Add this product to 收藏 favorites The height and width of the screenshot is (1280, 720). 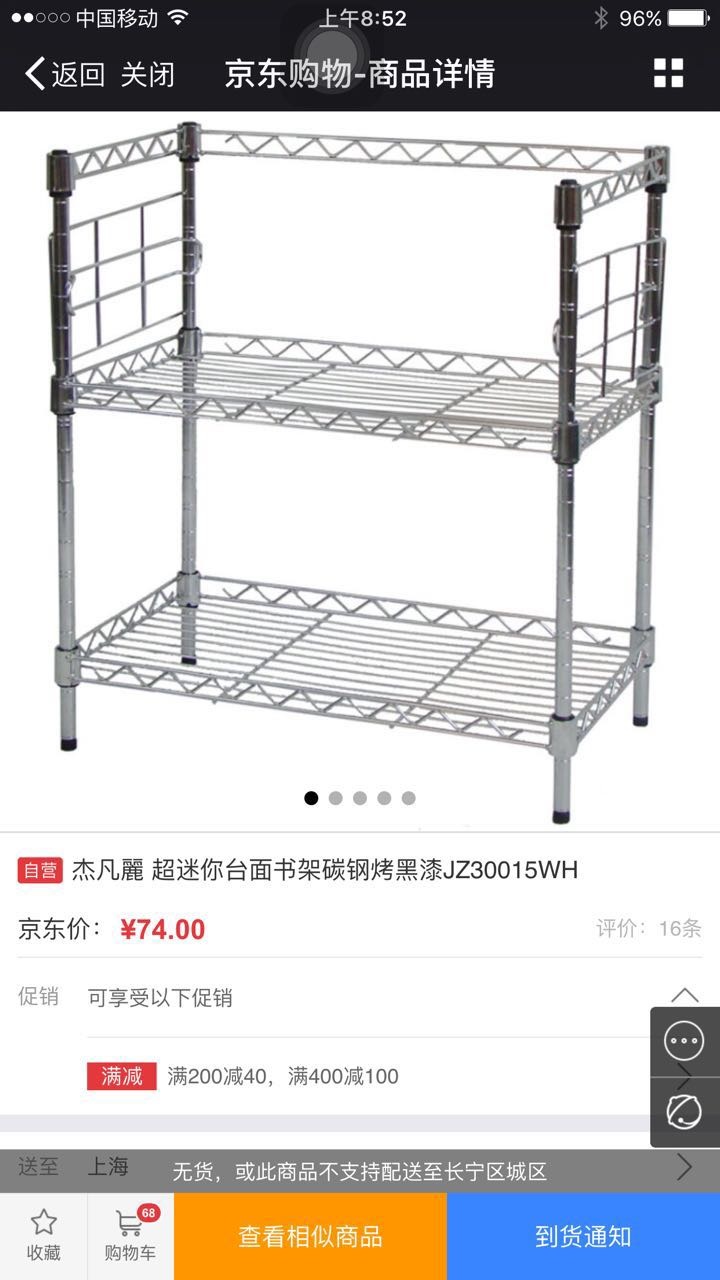43,1236
